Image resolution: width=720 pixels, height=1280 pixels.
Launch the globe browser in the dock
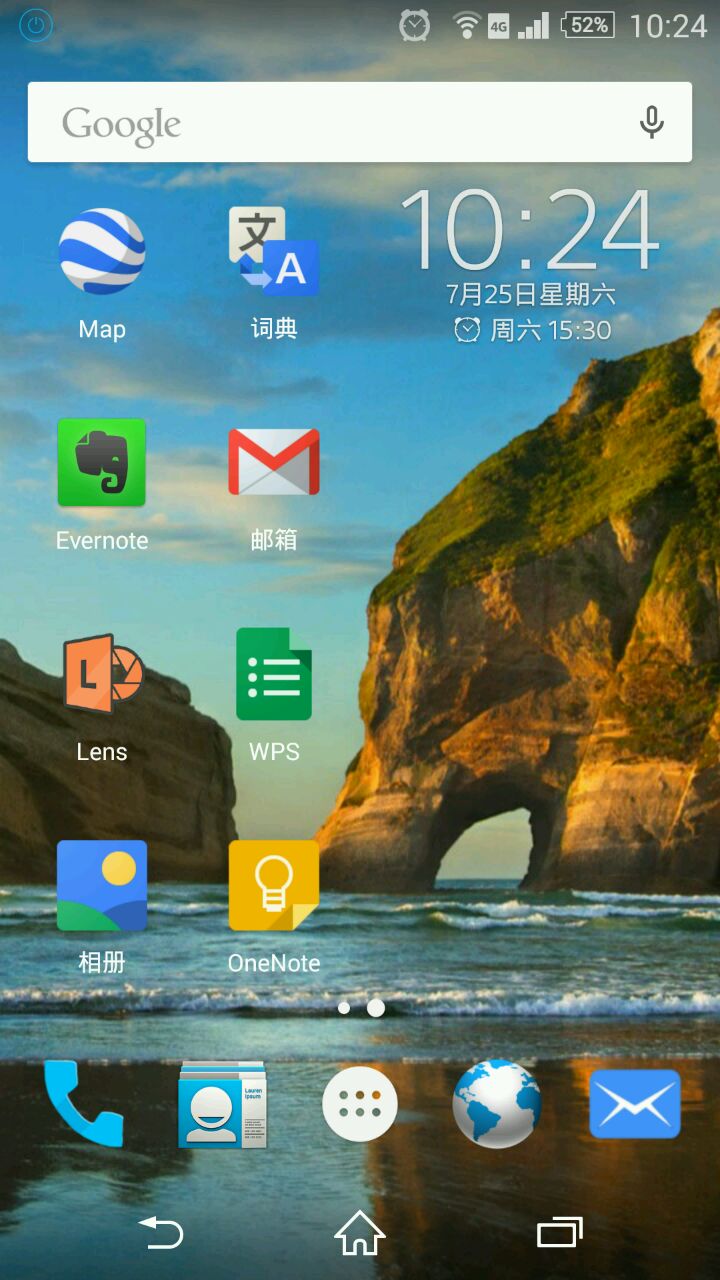(x=497, y=1104)
